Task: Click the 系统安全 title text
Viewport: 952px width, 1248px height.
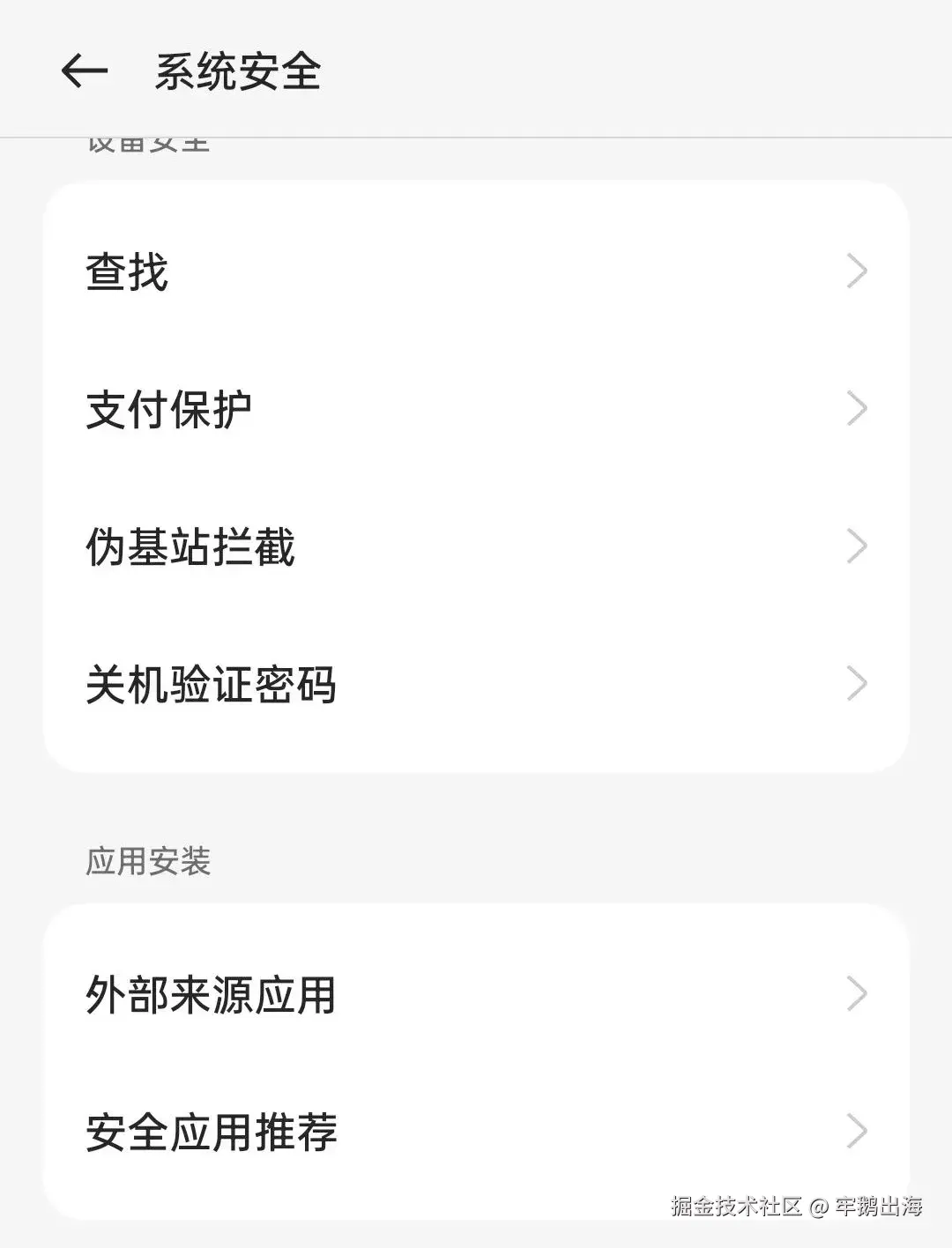Action: [238, 72]
